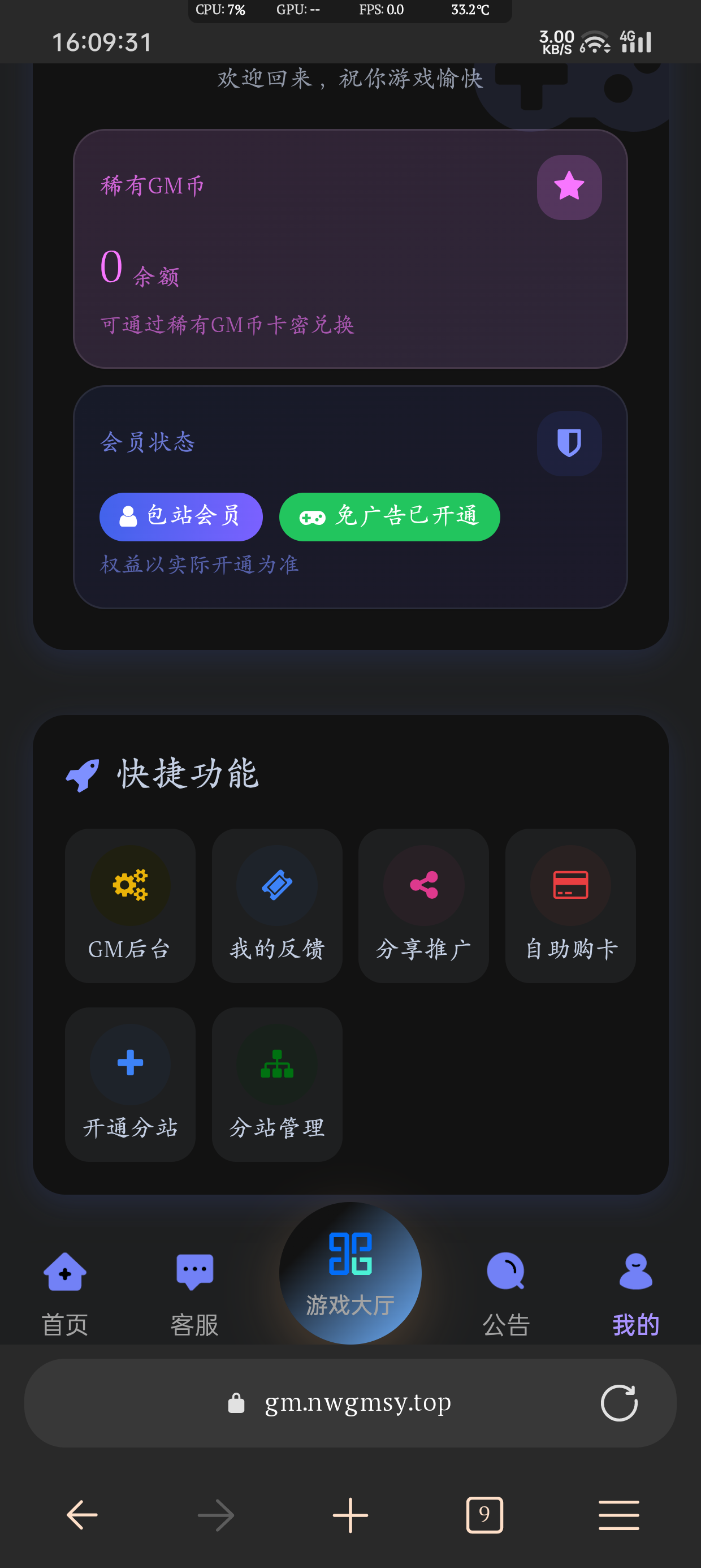Tap the lock icon in address bar

pyautogui.click(x=237, y=1403)
